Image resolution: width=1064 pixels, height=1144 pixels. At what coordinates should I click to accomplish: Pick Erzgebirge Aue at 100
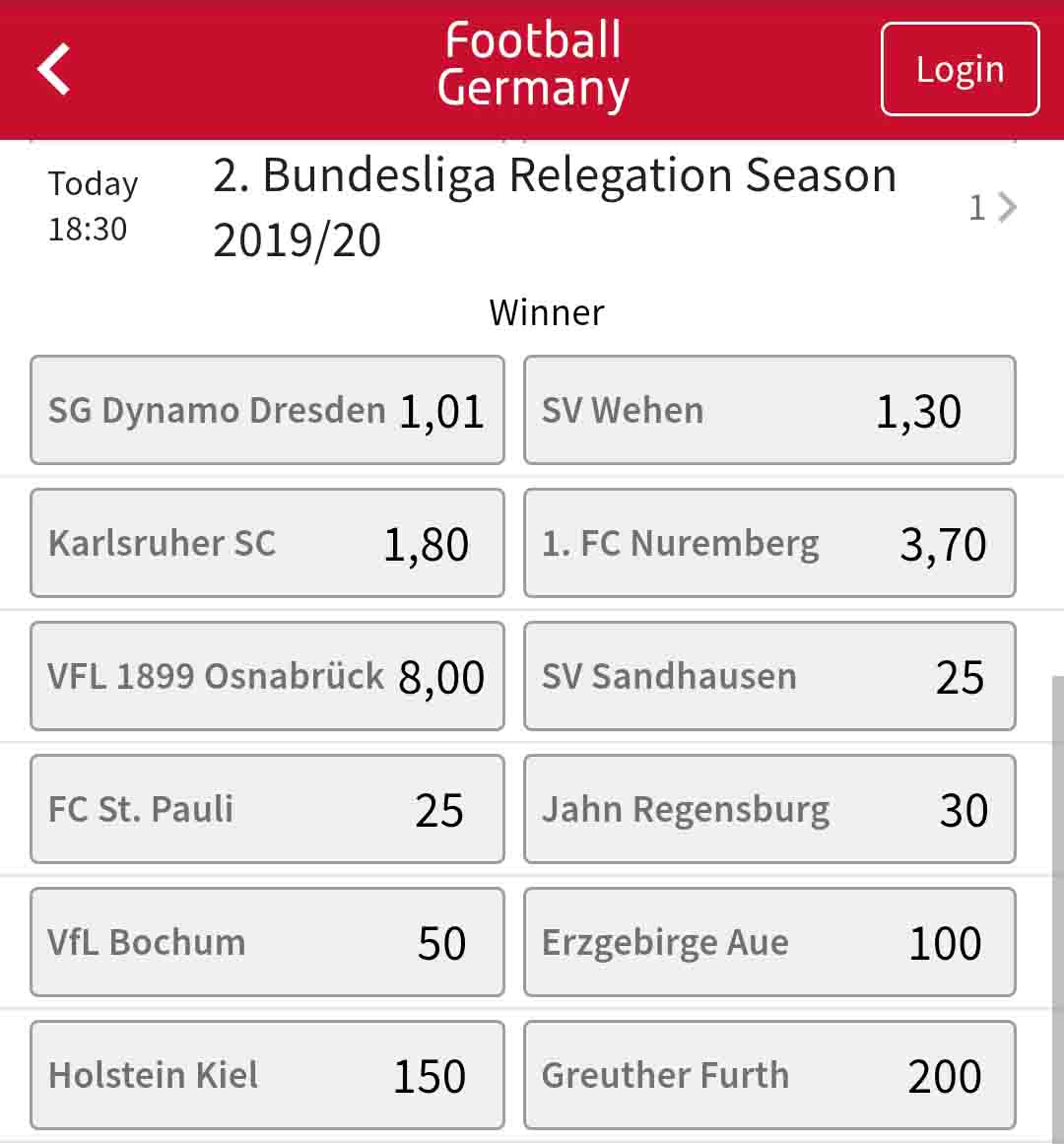pos(769,942)
